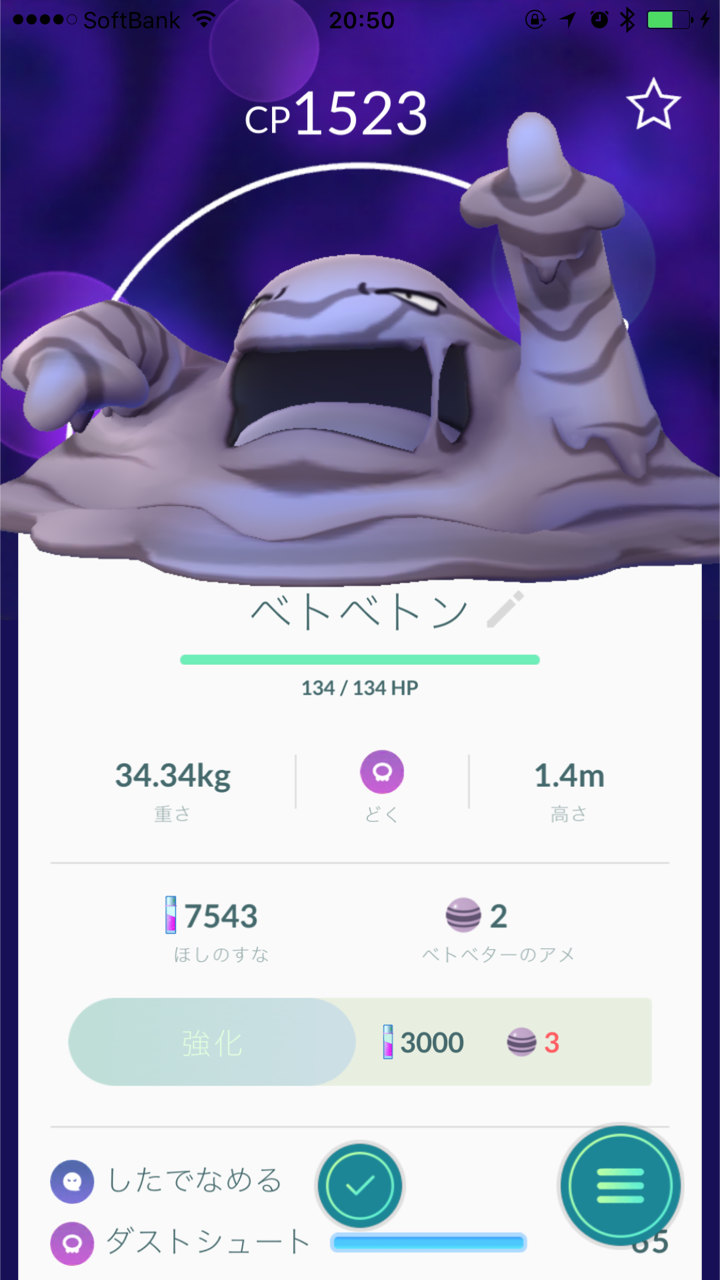720x1280 pixels.
Task: Open the round menu button with lines
Action: tap(620, 1186)
